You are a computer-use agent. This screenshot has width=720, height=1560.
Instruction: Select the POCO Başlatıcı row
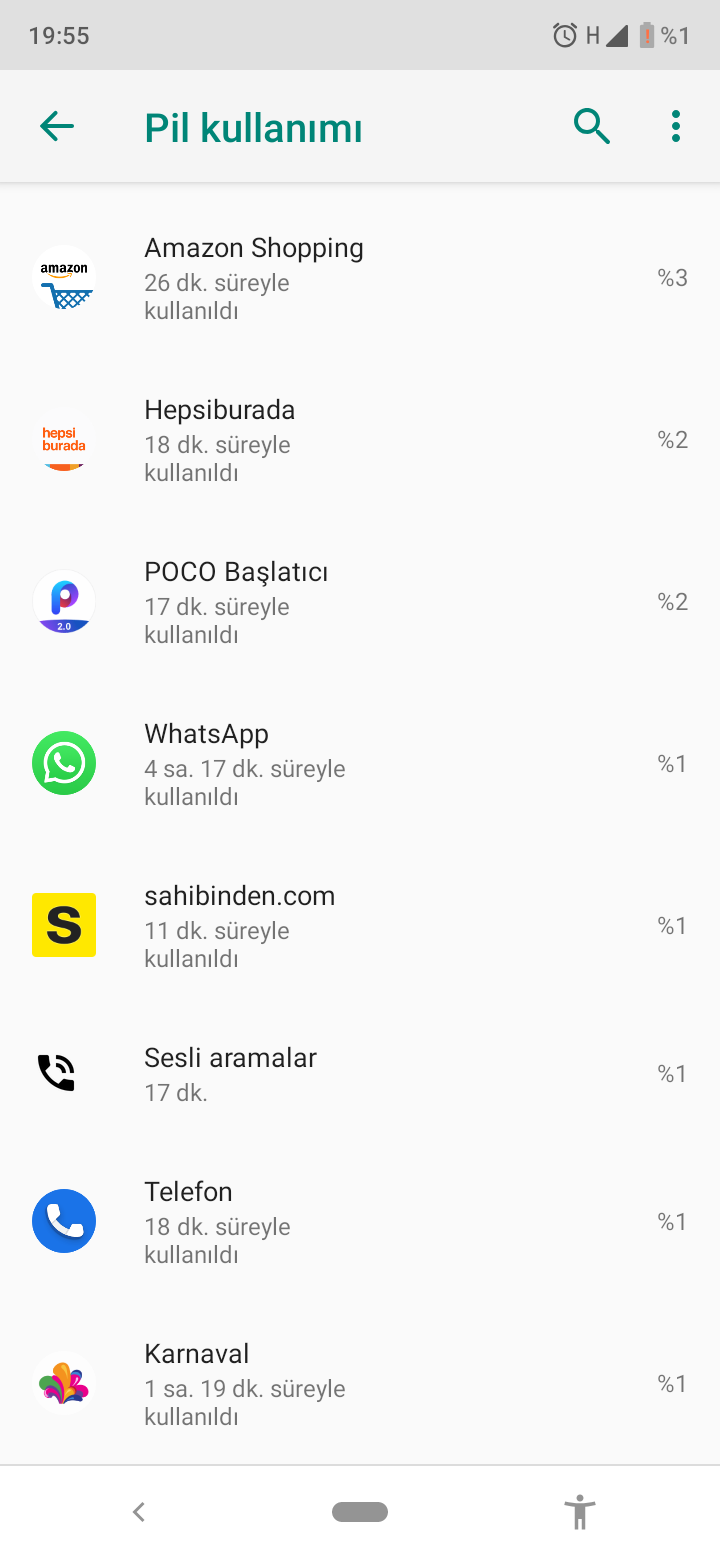(360, 602)
